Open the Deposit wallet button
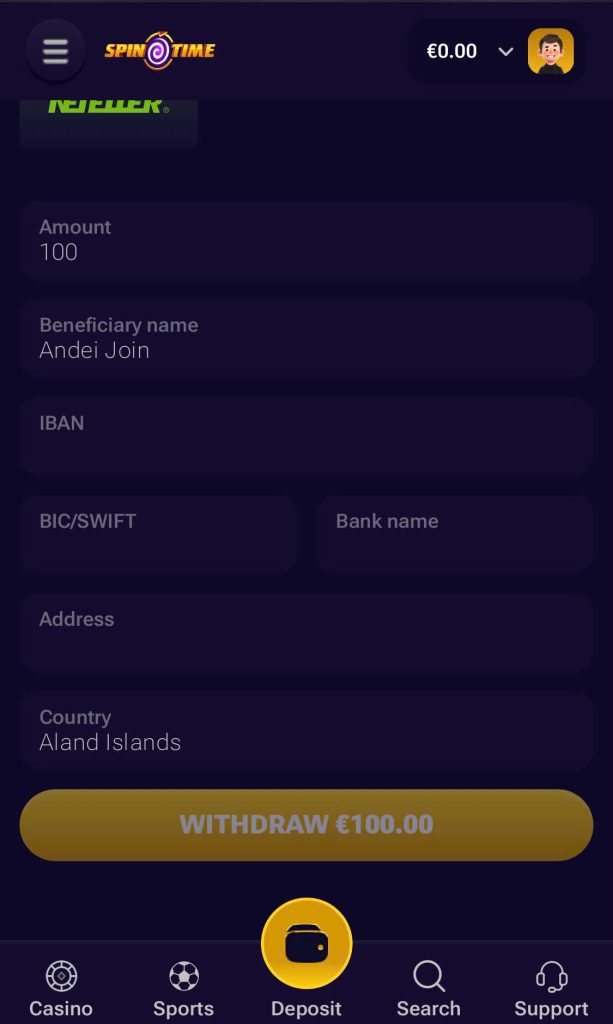 click(x=307, y=945)
